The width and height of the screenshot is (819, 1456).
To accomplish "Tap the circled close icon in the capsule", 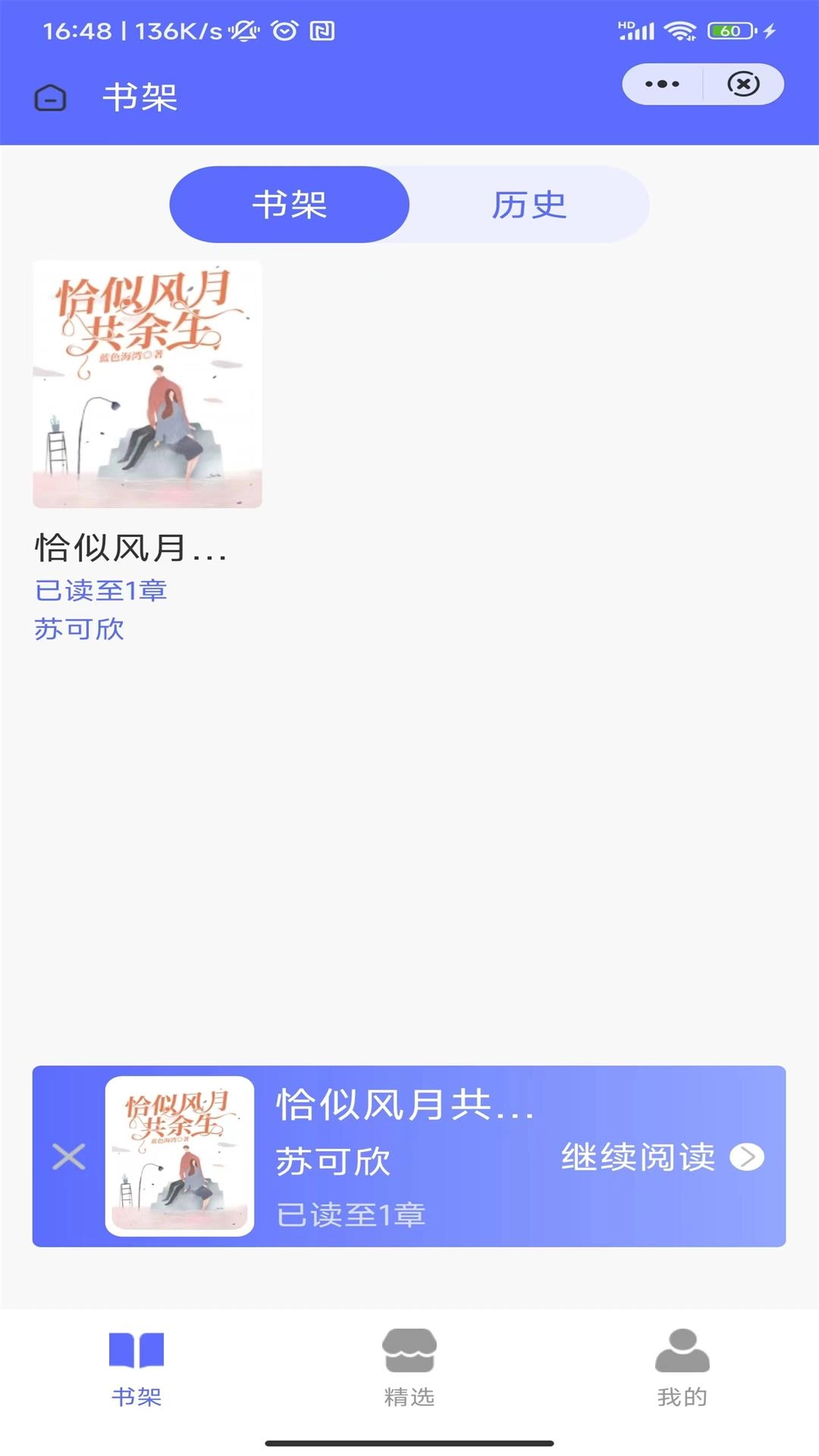I will pos(742,85).
